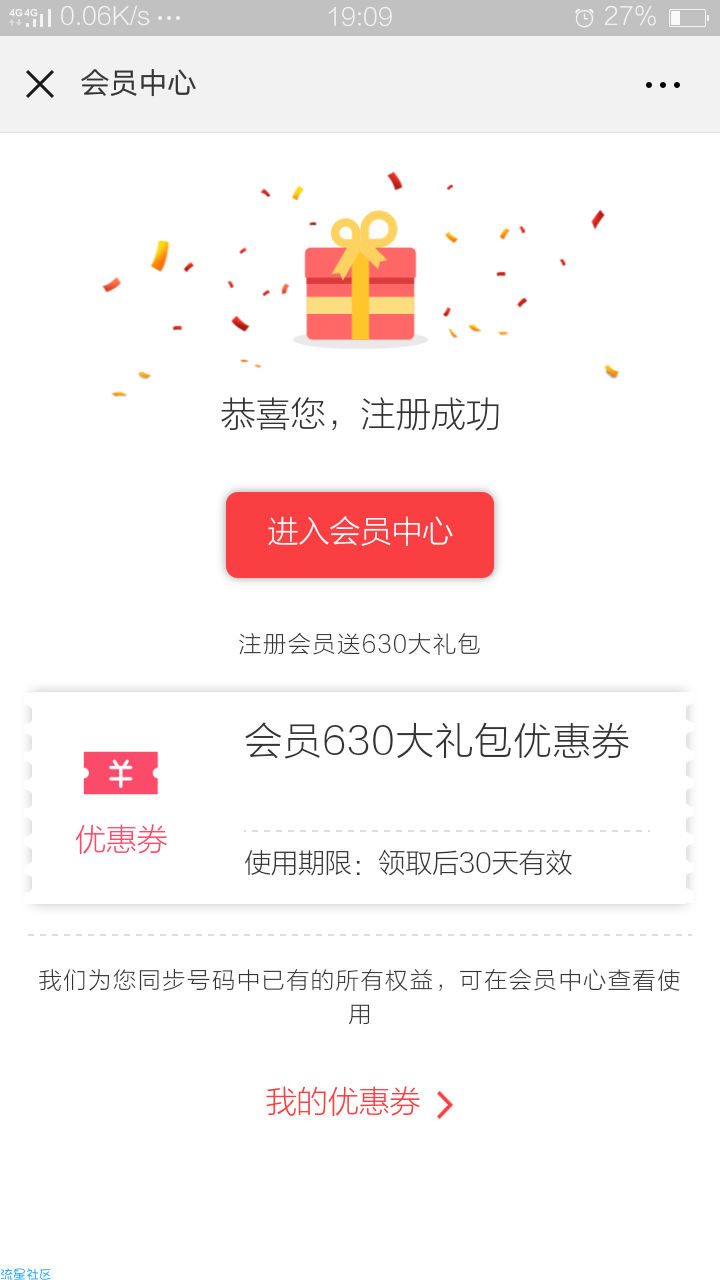
Task: Open the three-dot overflow menu
Action: coord(662,85)
